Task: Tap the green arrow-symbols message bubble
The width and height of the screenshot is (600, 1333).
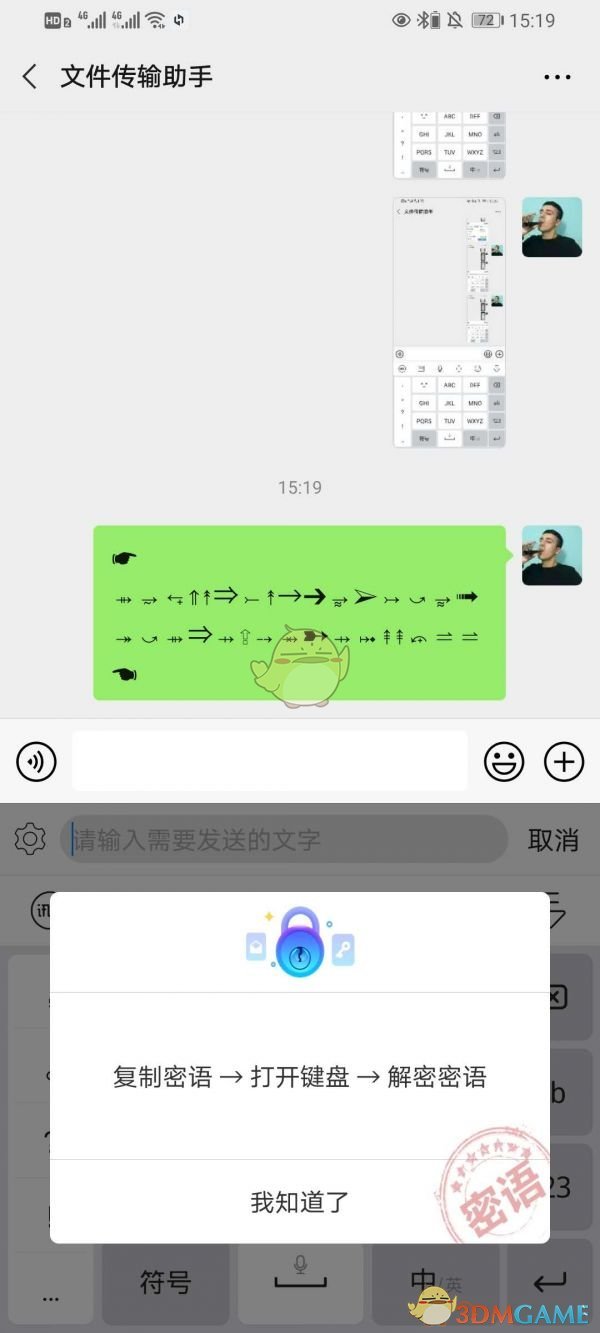Action: point(299,612)
